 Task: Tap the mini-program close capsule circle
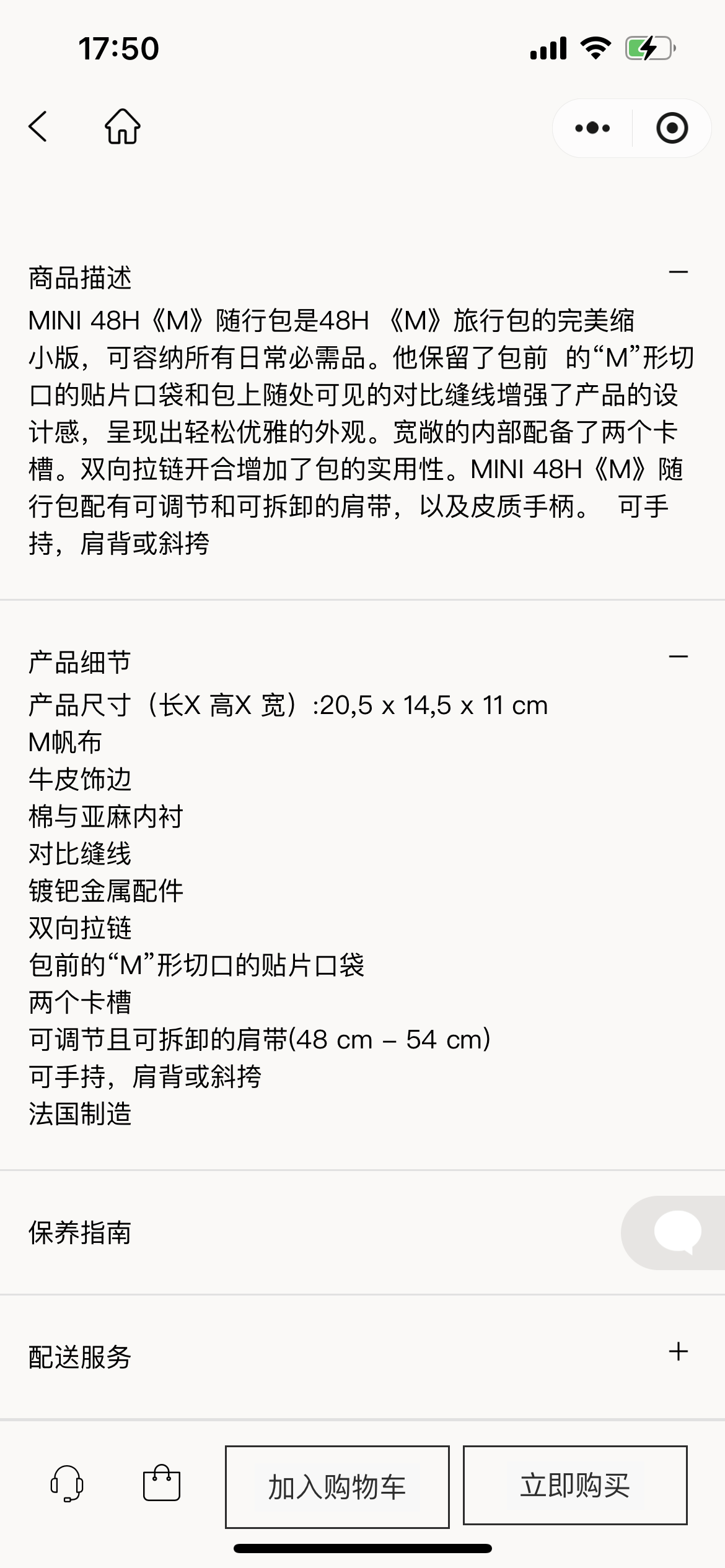(x=673, y=128)
